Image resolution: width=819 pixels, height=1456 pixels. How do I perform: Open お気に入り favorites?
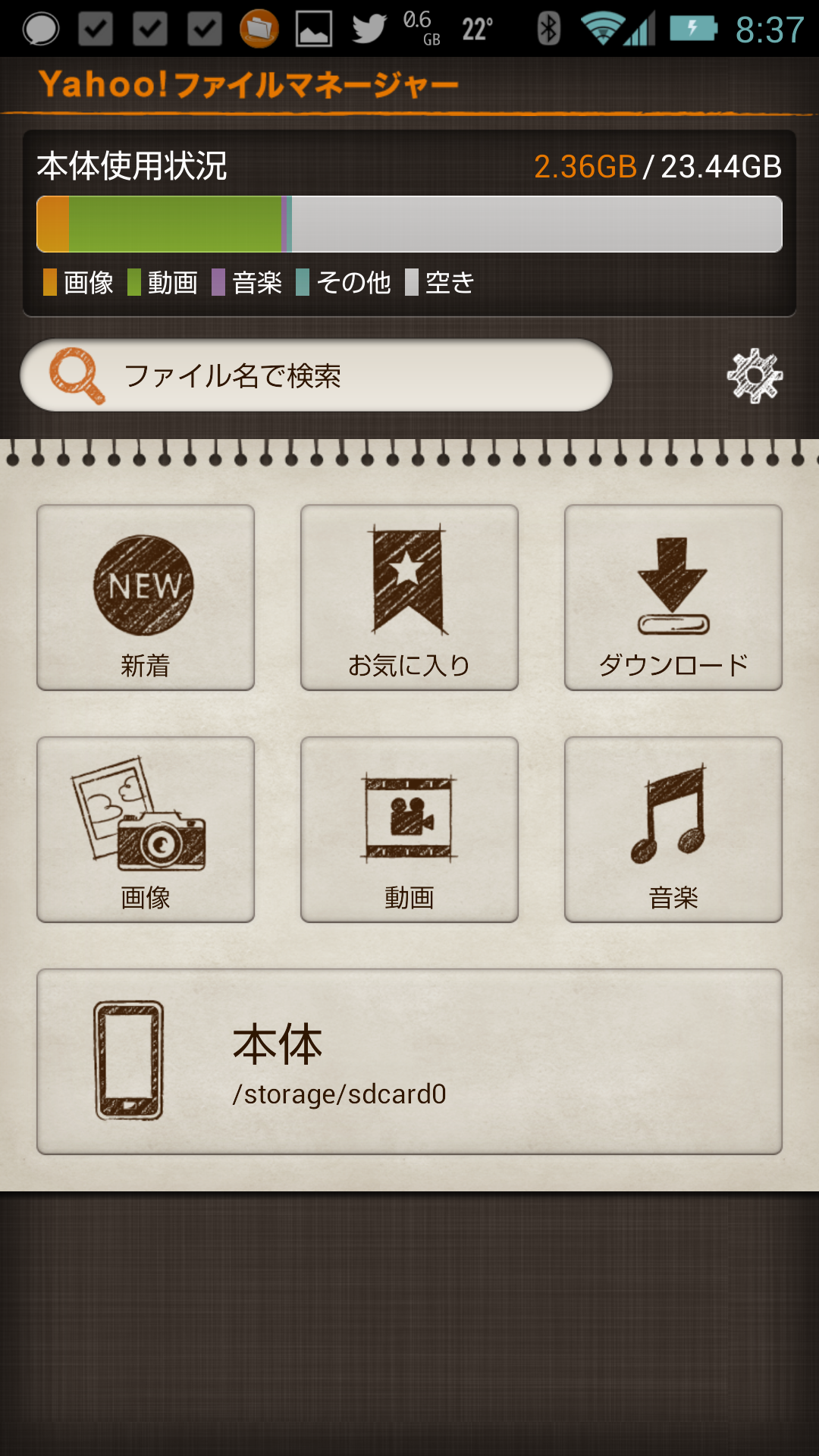pyautogui.click(x=409, y=598)
